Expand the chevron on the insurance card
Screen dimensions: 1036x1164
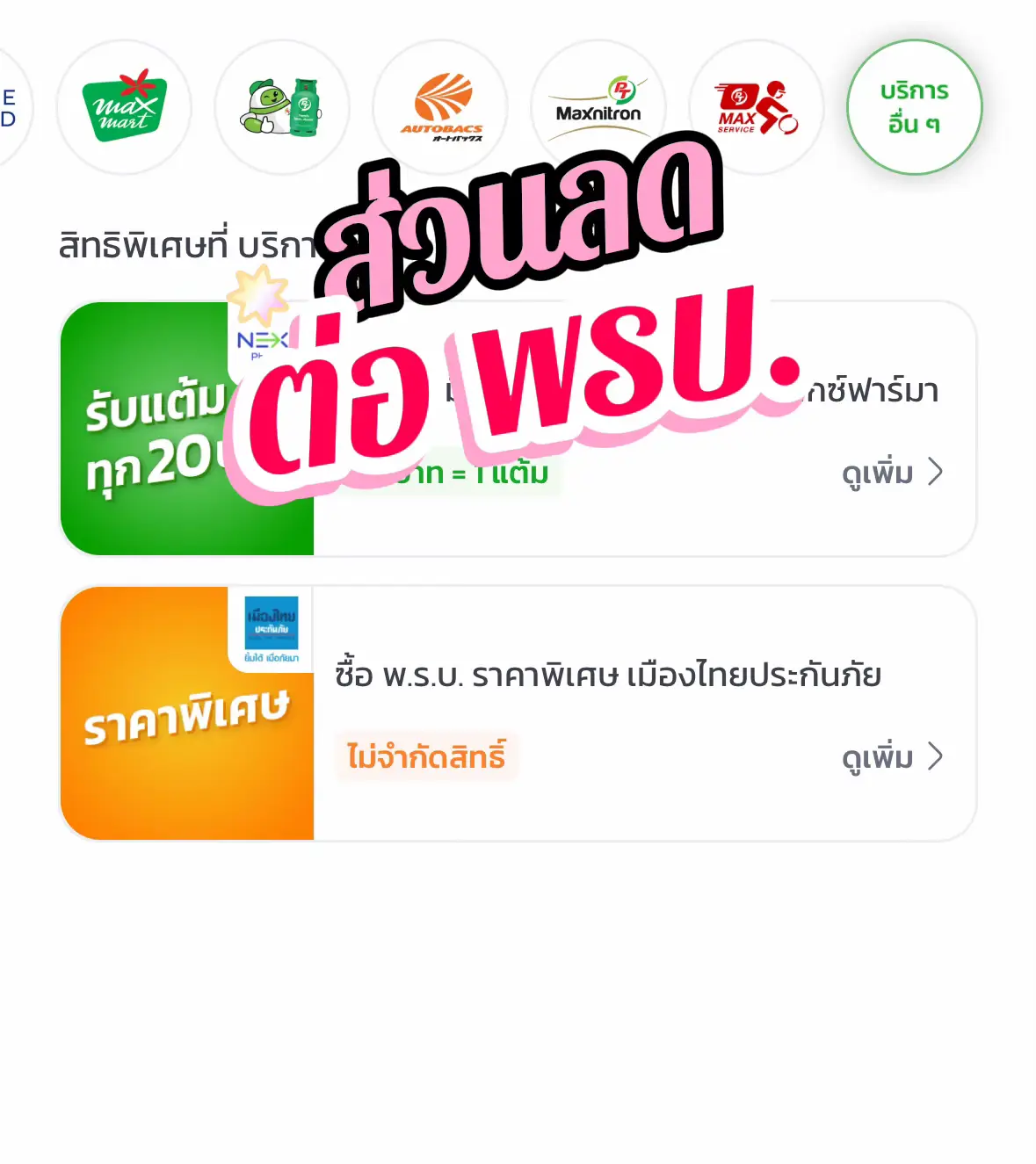[x=937, y=756]
